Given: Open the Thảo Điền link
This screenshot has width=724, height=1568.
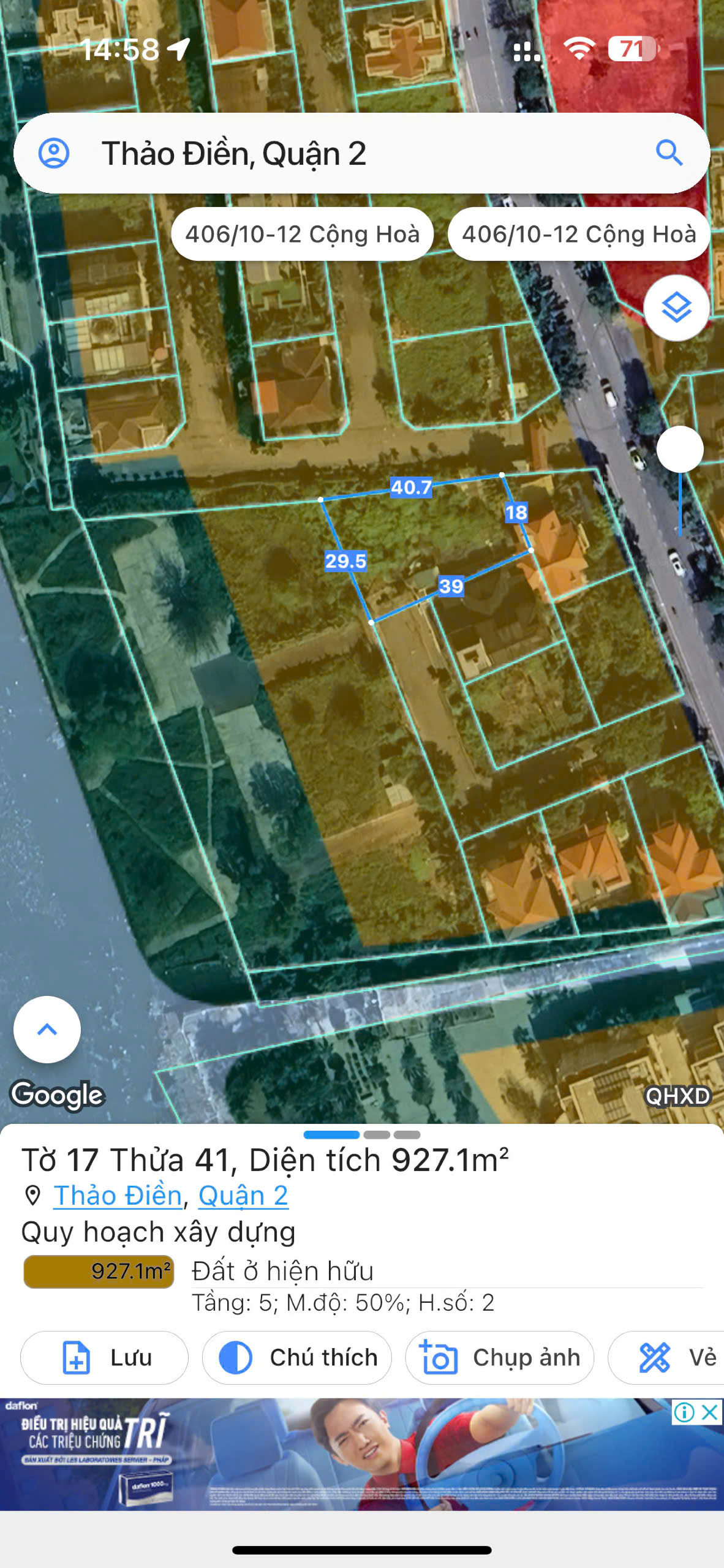Looking at the screenshot, I should coord(118,1195).
